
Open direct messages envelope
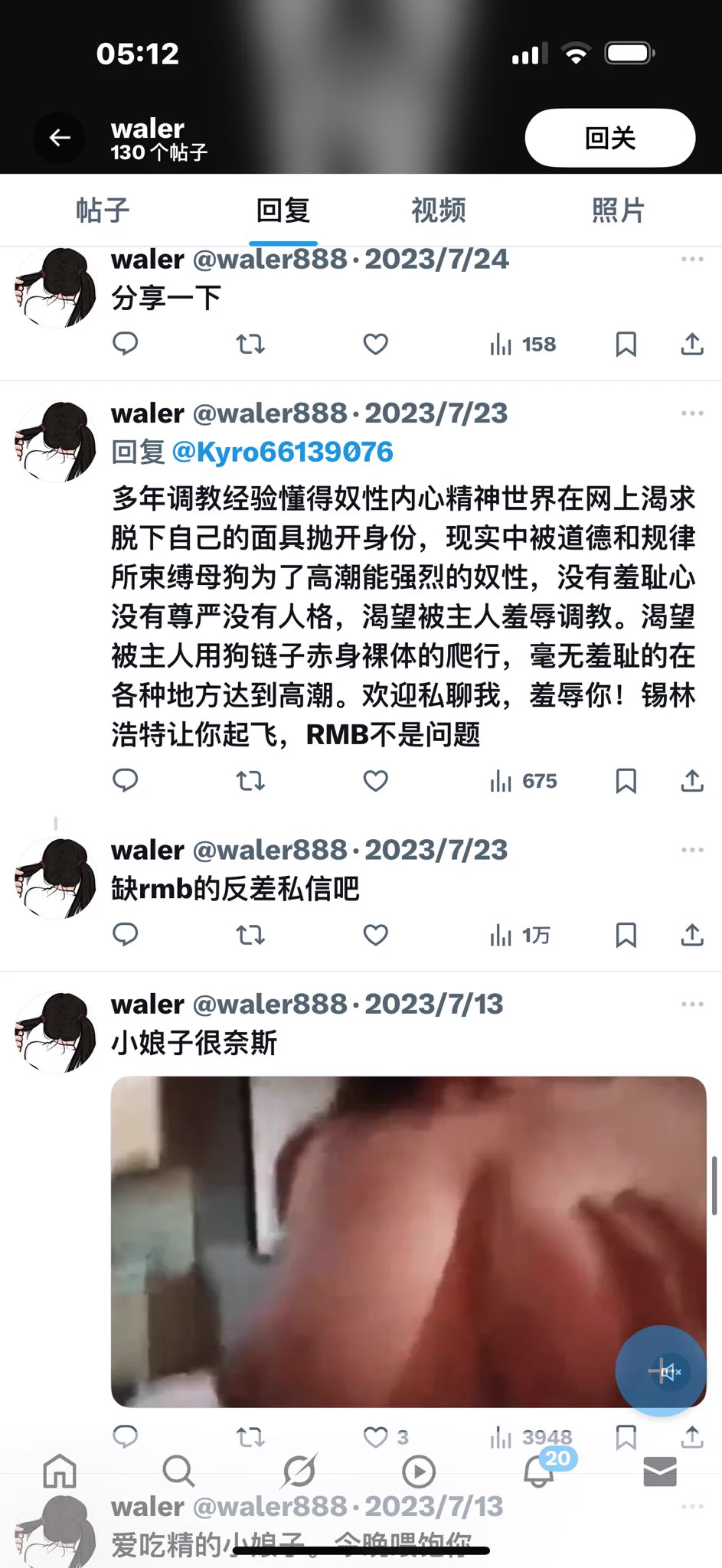[660, 1471]
